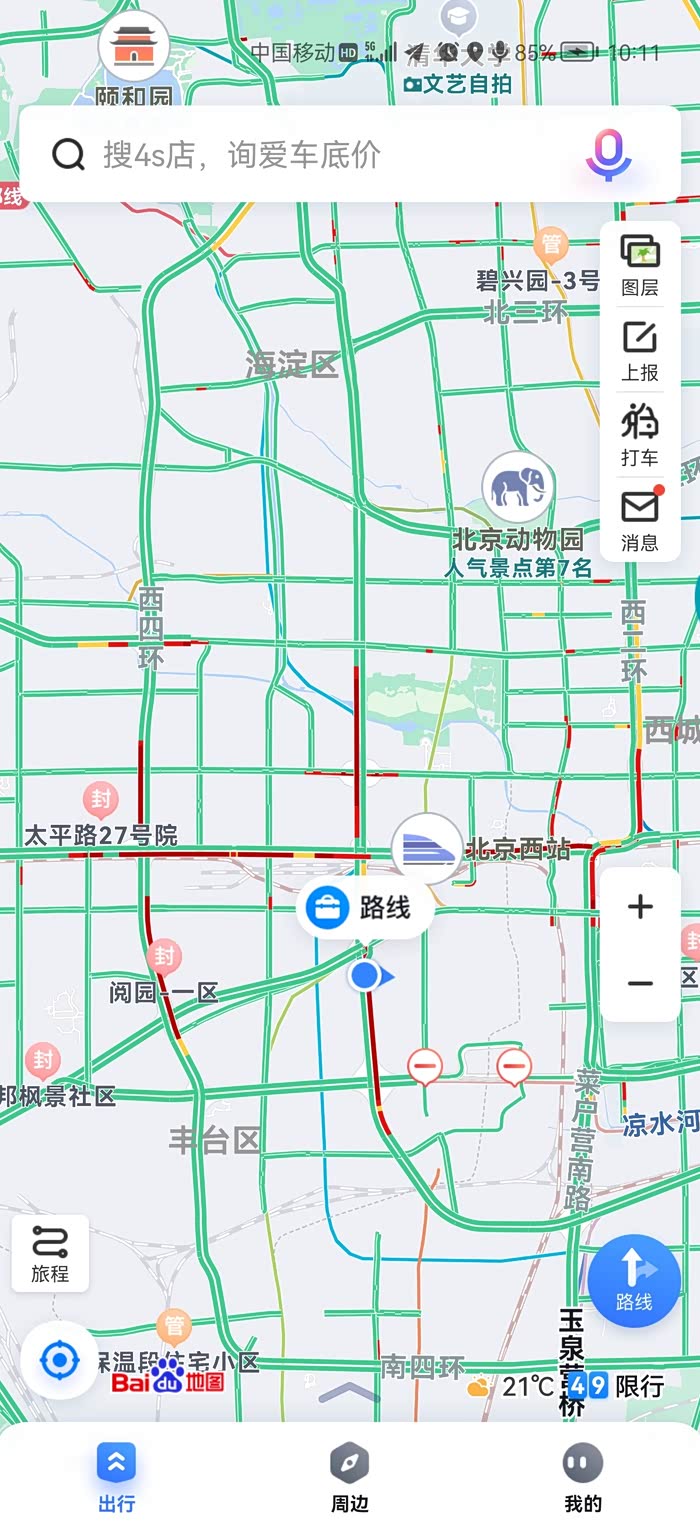The image size is (700, 1540).
Task: Recenter the map on my location
Action: click(59, 1360)
